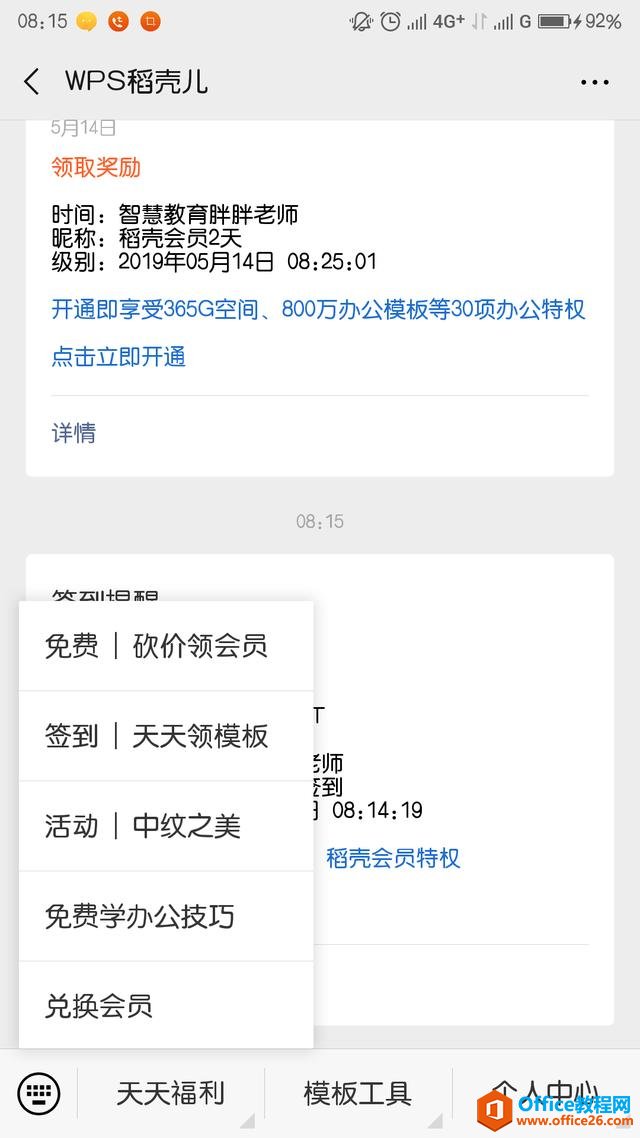Tap 点击立即开通 link
640x1138 pixels.
coord(119,357)
